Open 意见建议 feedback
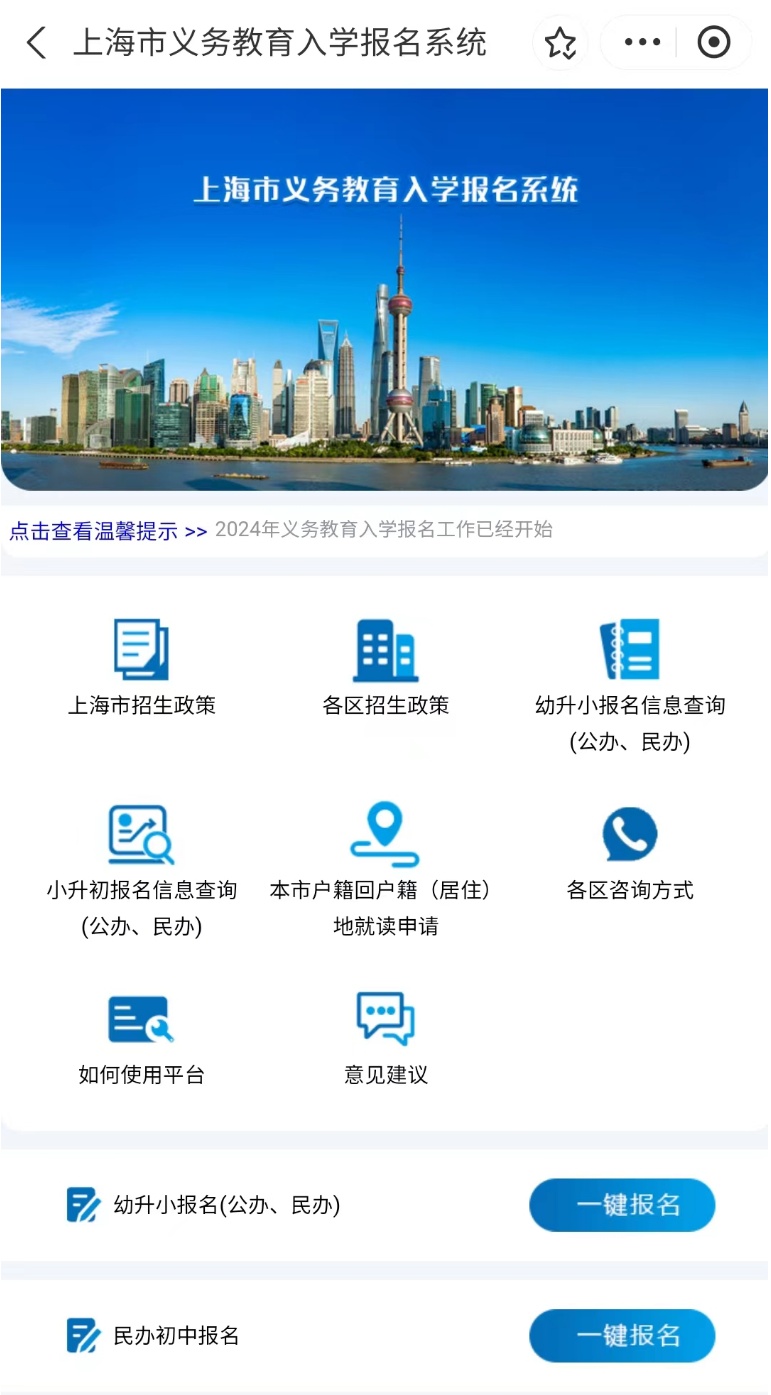The width and height of the screenshot is (771, 1395). coord(385,1035)
